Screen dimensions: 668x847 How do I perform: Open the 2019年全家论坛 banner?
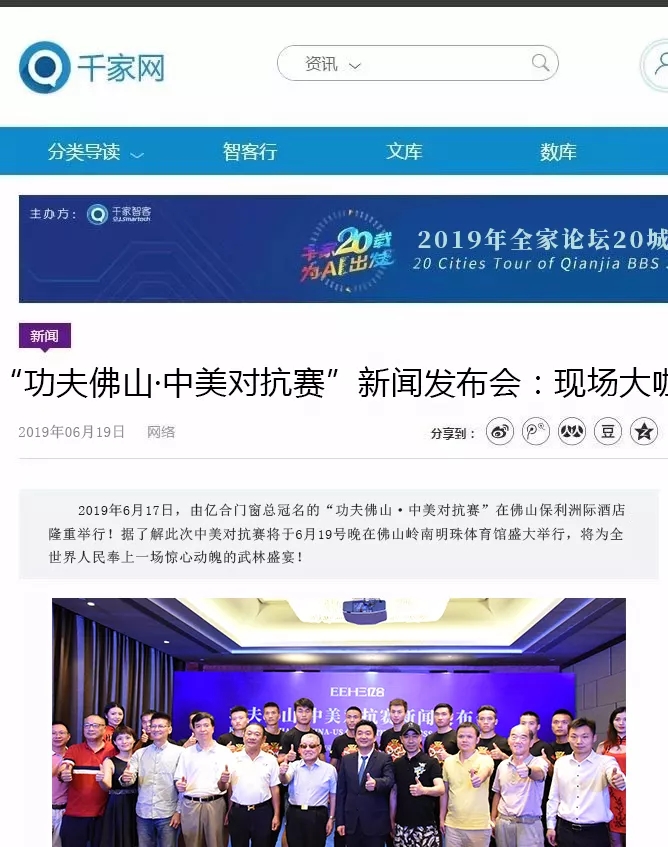point(343,249)
